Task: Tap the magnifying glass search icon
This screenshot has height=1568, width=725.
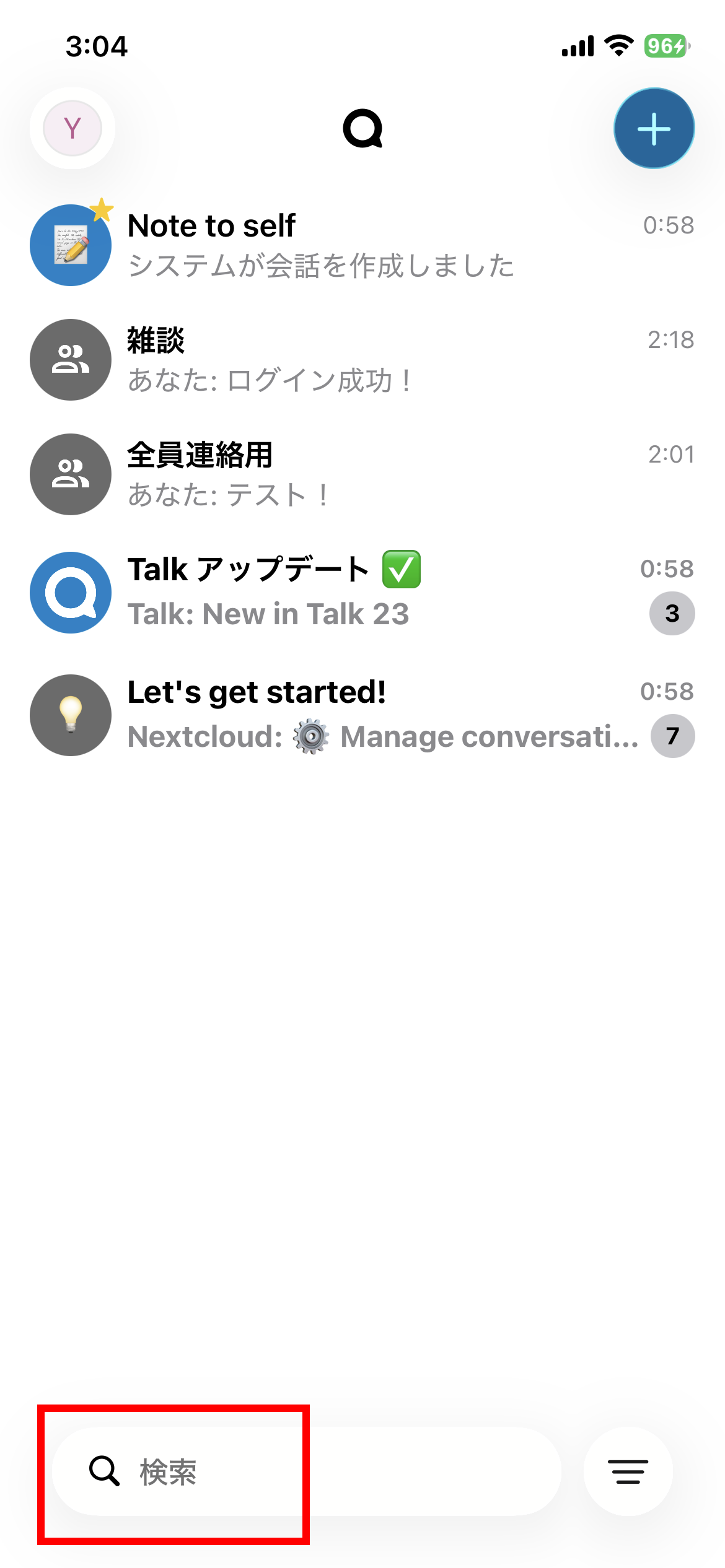Action: pyautogui.click(x=103, y=1472)
